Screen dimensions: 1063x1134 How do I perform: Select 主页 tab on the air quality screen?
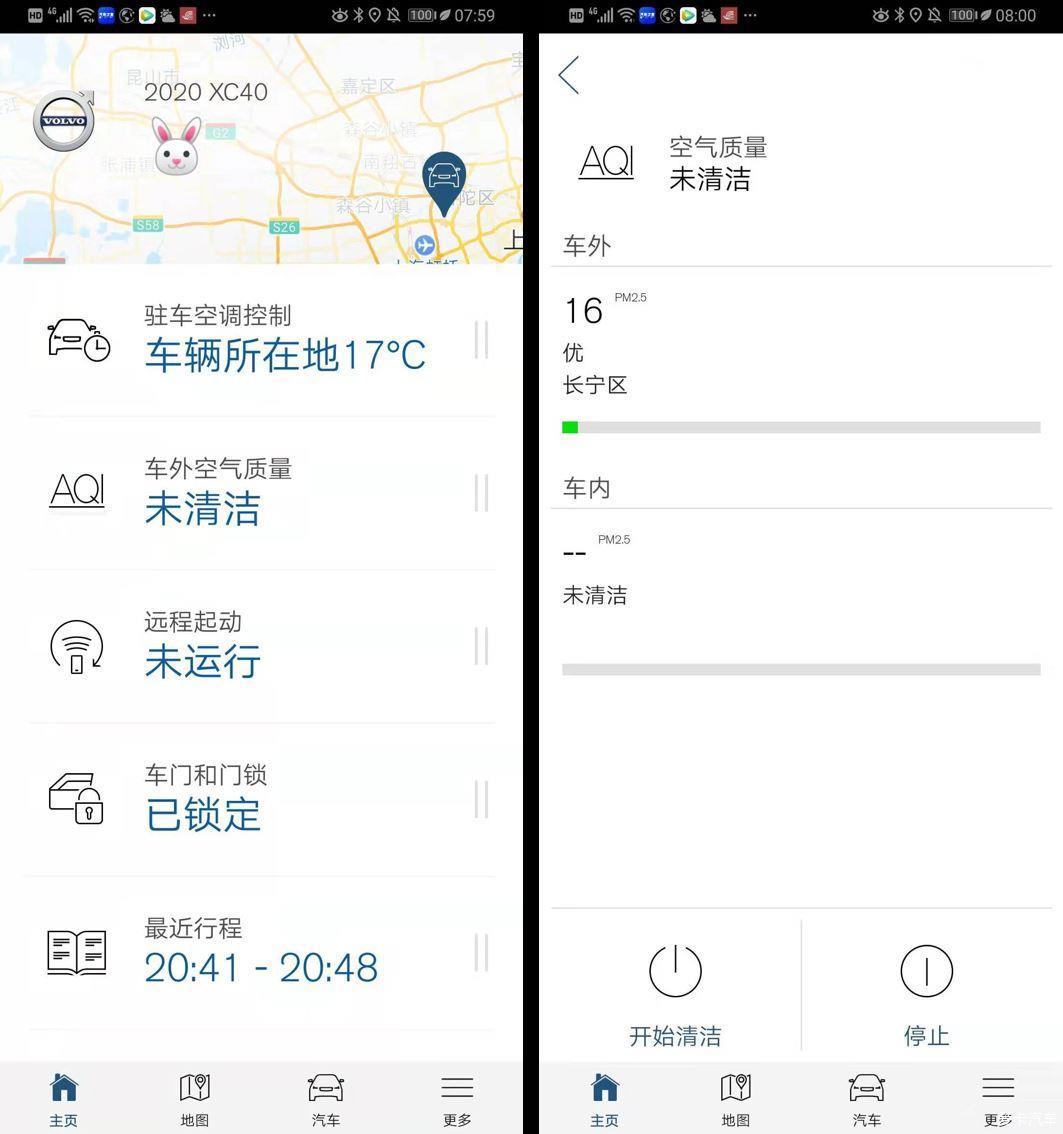point(604,1099)
